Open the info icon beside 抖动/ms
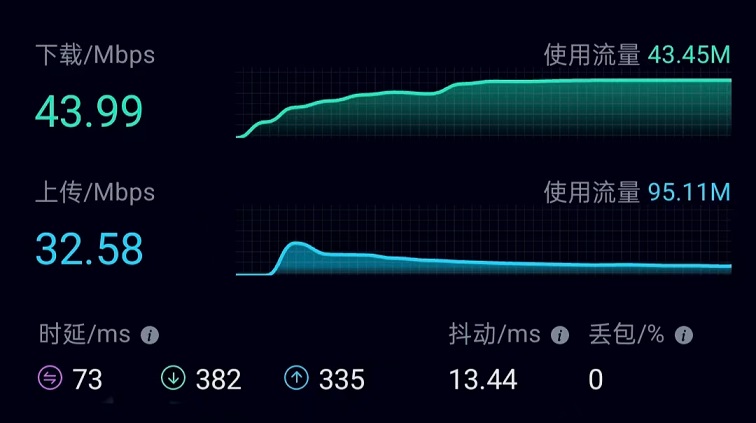Viewport: 756px width, 423px height. [560, 336]
